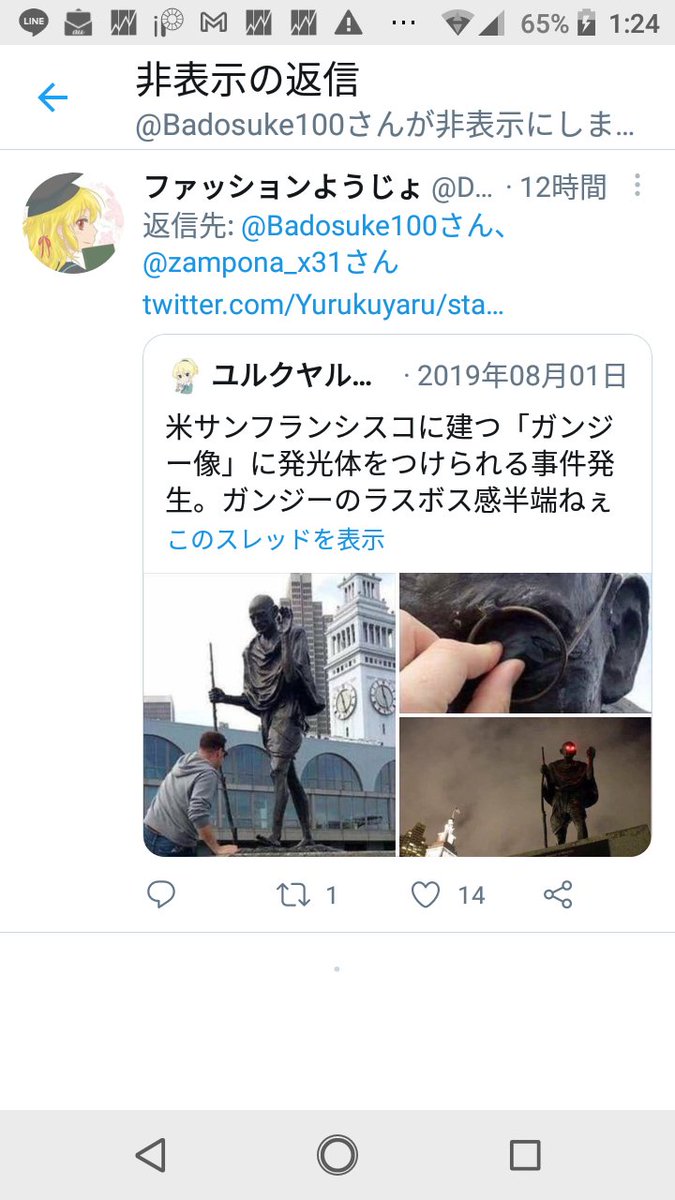Open the @zampona_x31 mention link
Screen dimensions: 675x1200
(270, 263)
